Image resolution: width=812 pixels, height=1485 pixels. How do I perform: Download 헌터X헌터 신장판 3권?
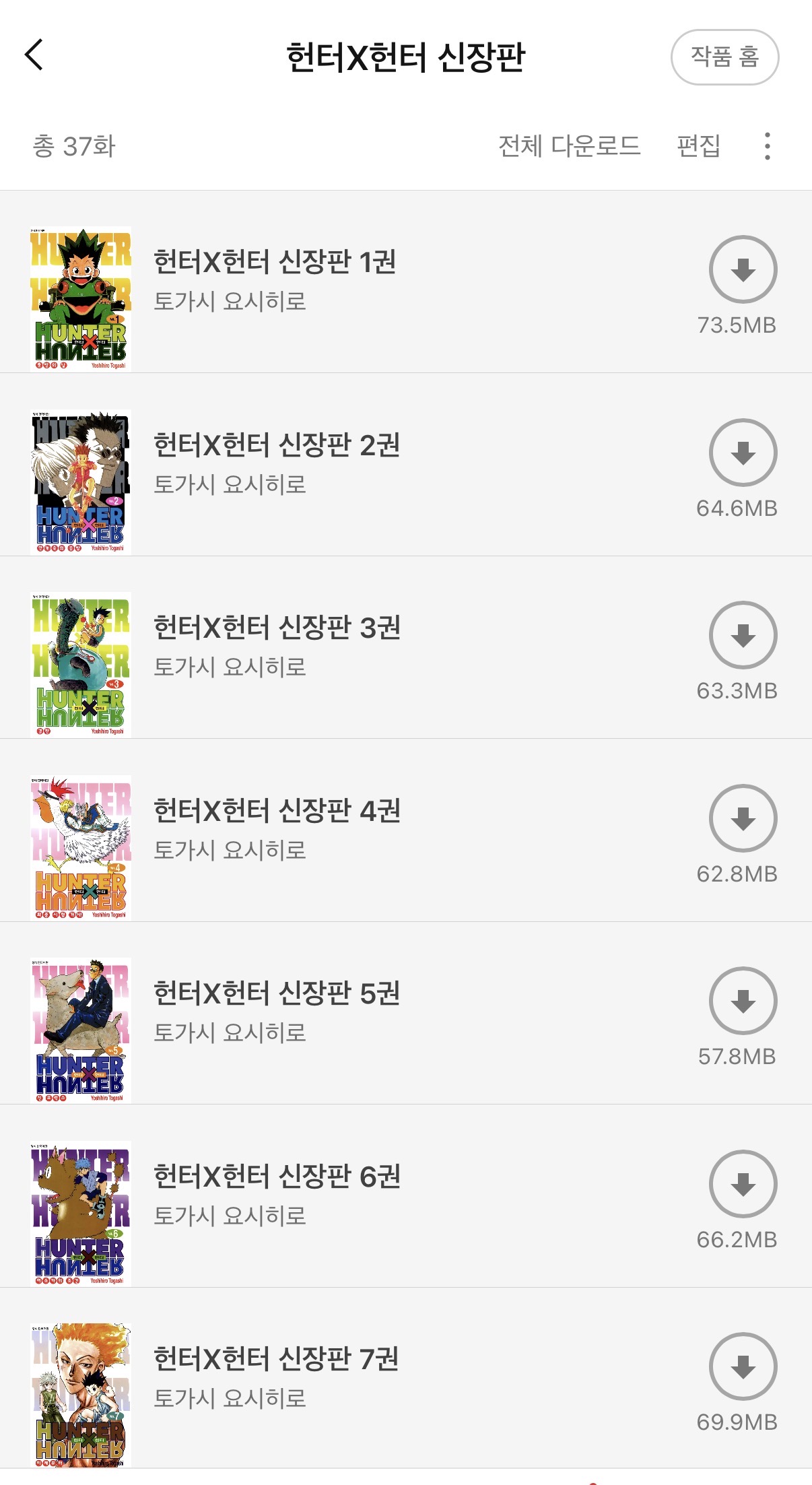743,635
